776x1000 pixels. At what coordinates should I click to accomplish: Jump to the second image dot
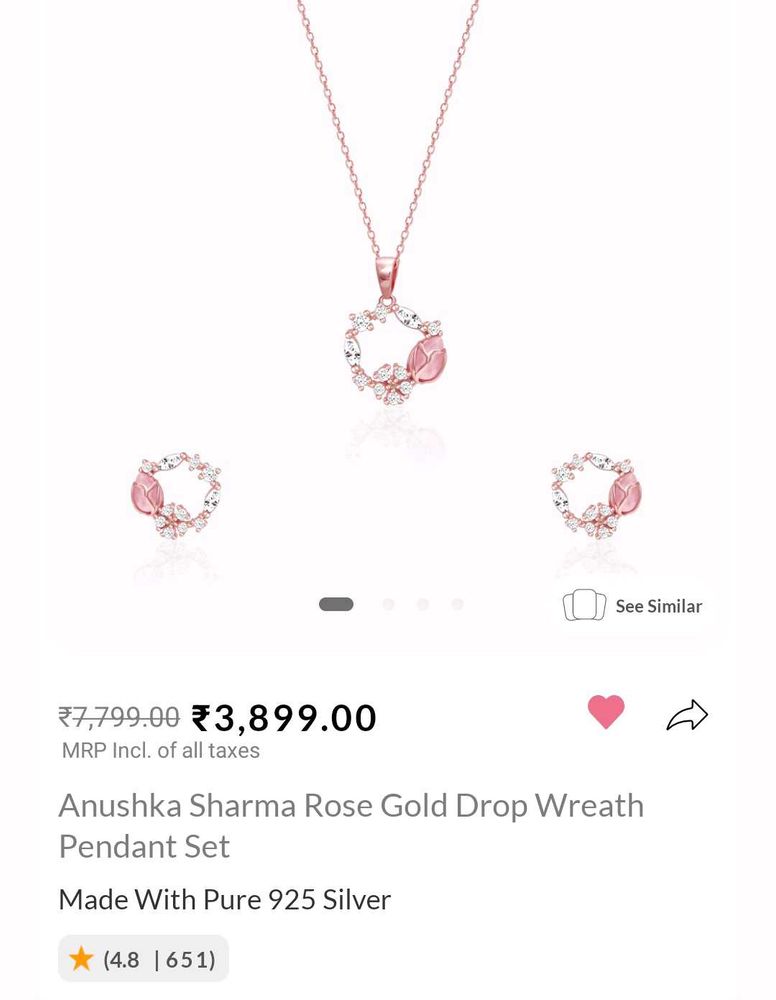click(388, 604)
